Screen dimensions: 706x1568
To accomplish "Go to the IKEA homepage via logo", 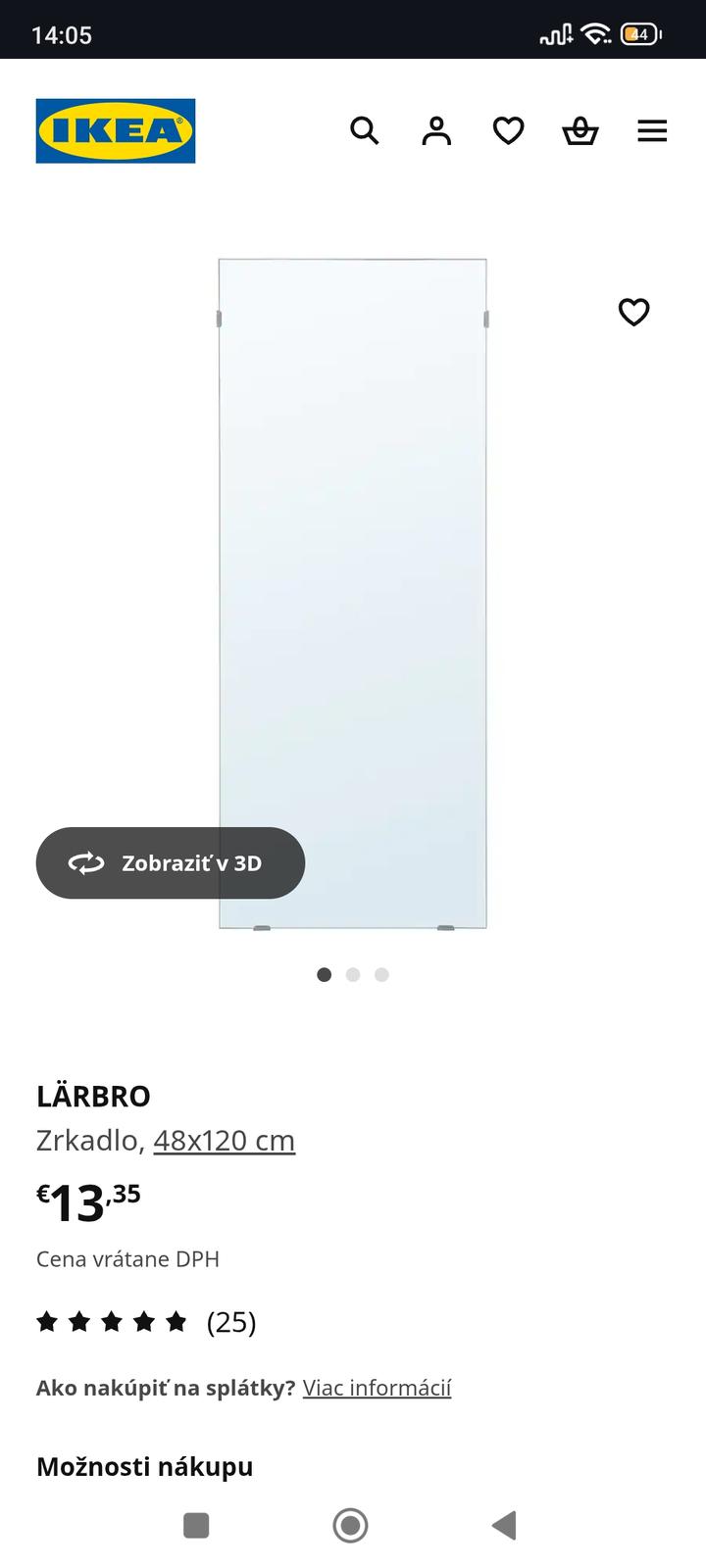I will pyautogui.click(x=116, y=130).
